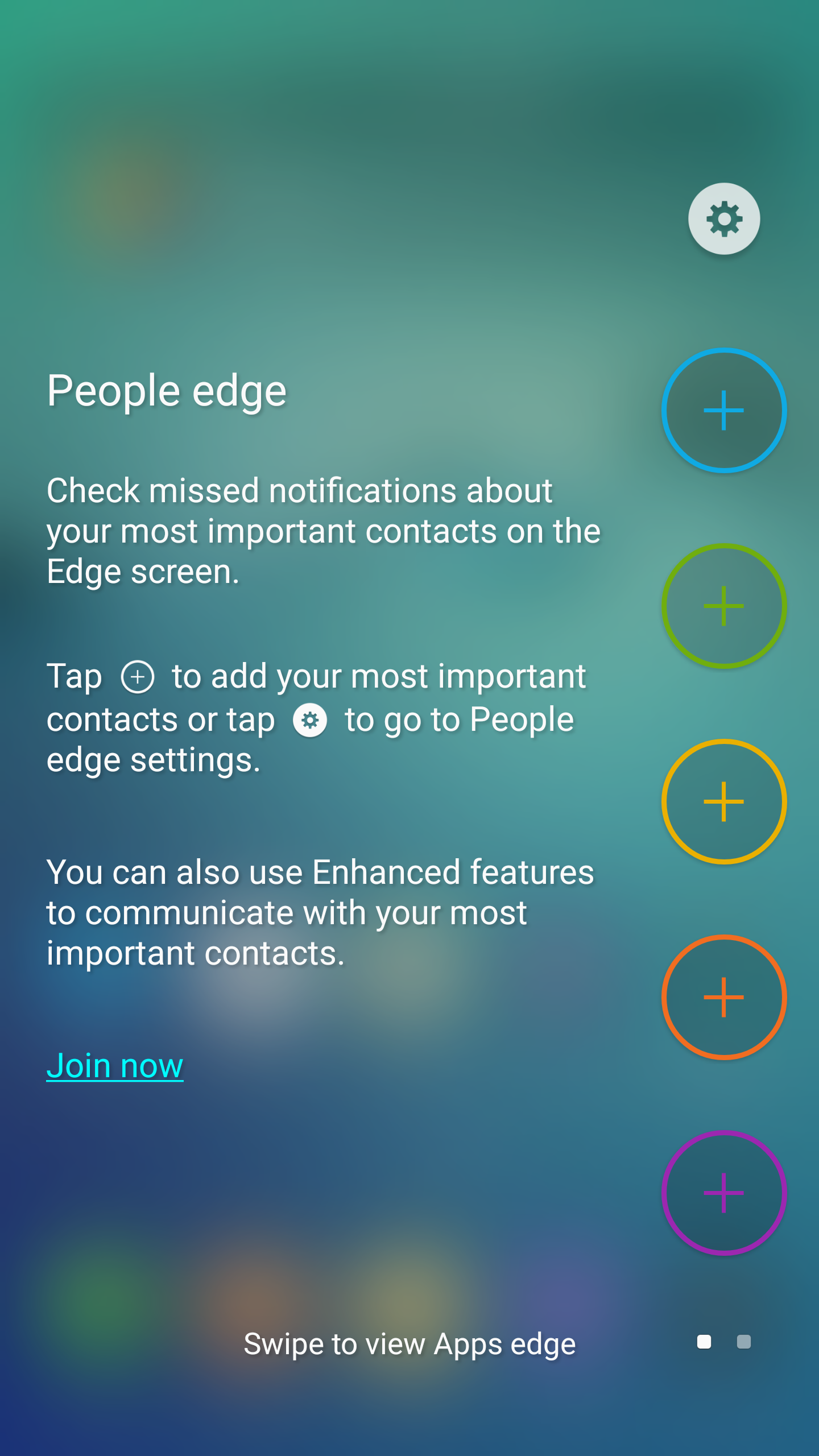Add a contact to the orange slot
The image size is (819, 1456).
[x=724, y=997]
